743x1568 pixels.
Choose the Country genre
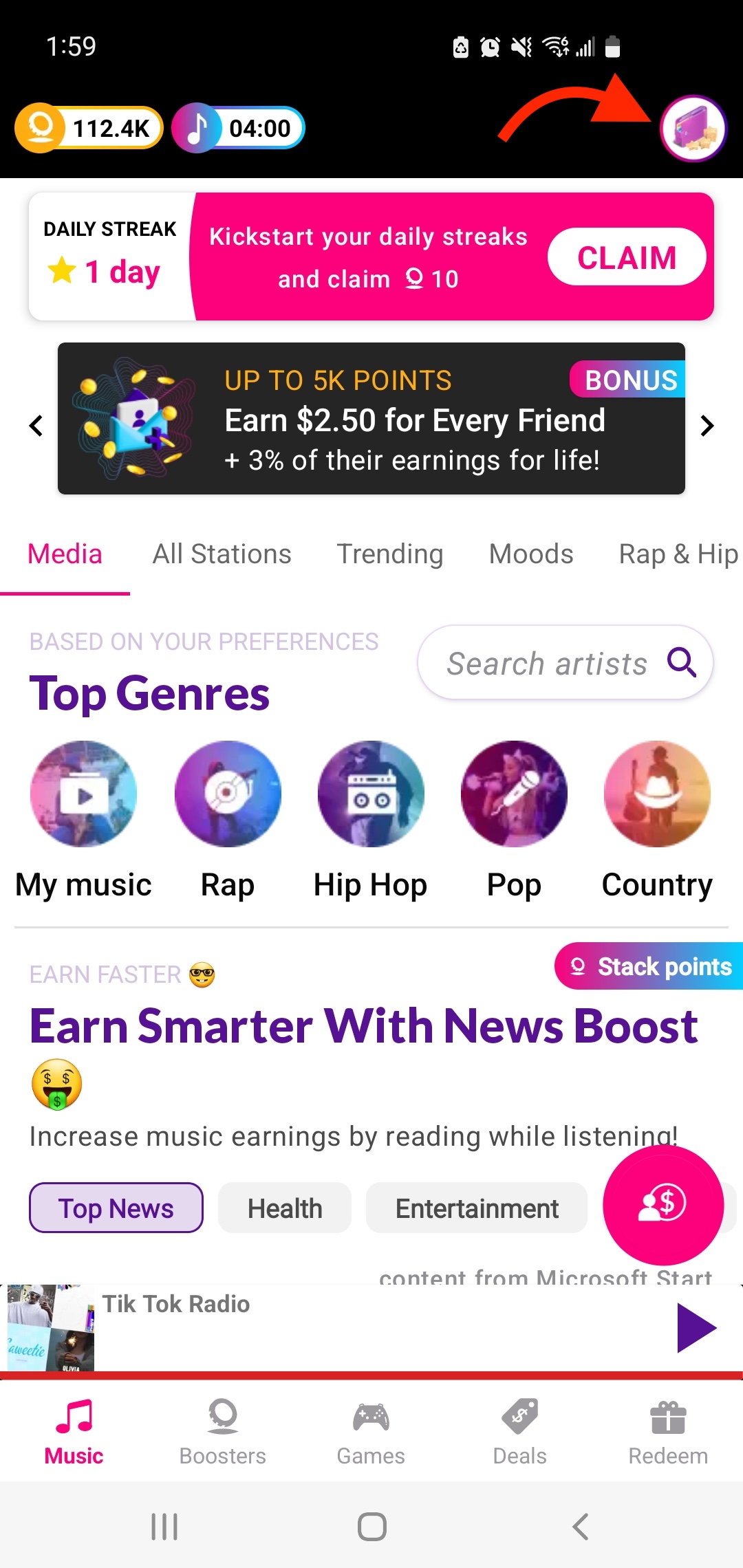coord(657,794)
